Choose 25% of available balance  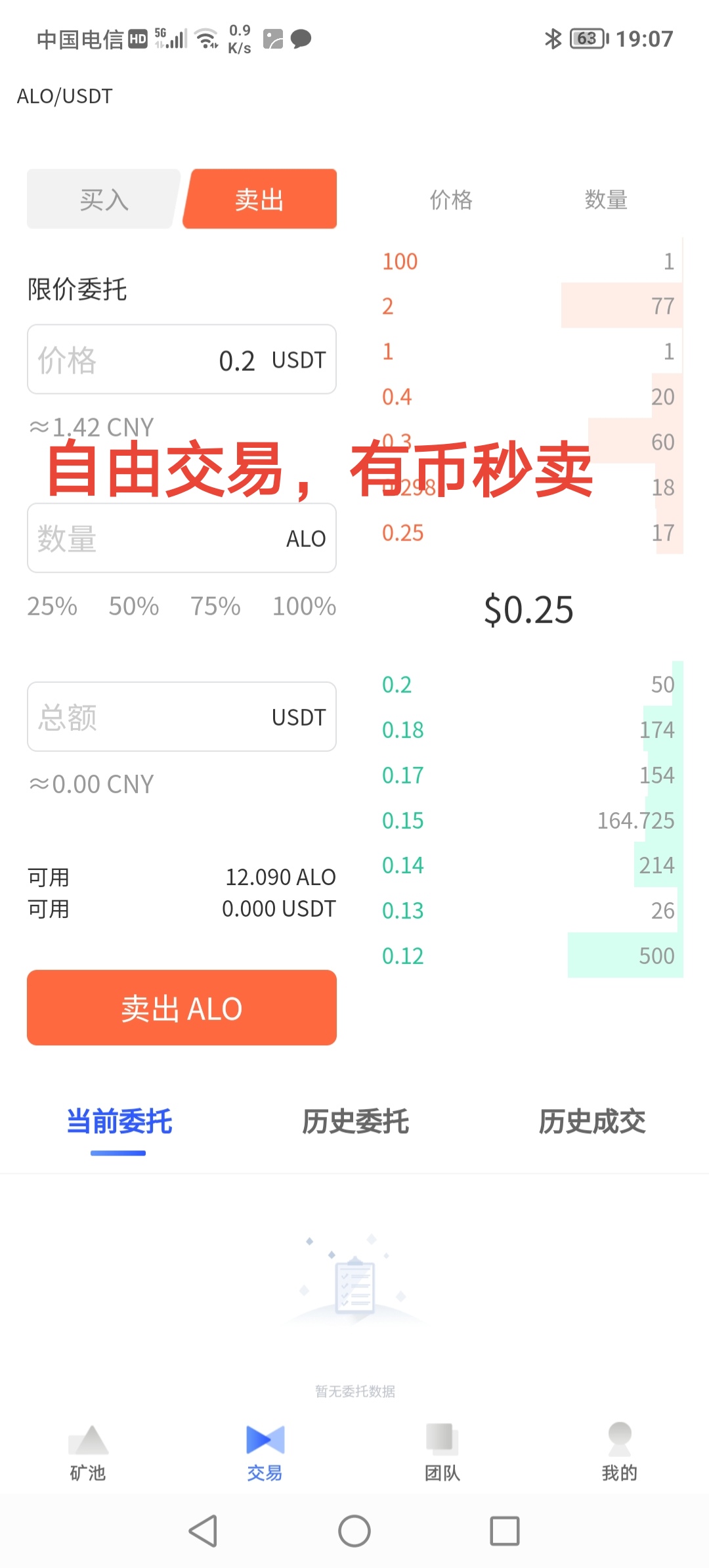[52, 606]
